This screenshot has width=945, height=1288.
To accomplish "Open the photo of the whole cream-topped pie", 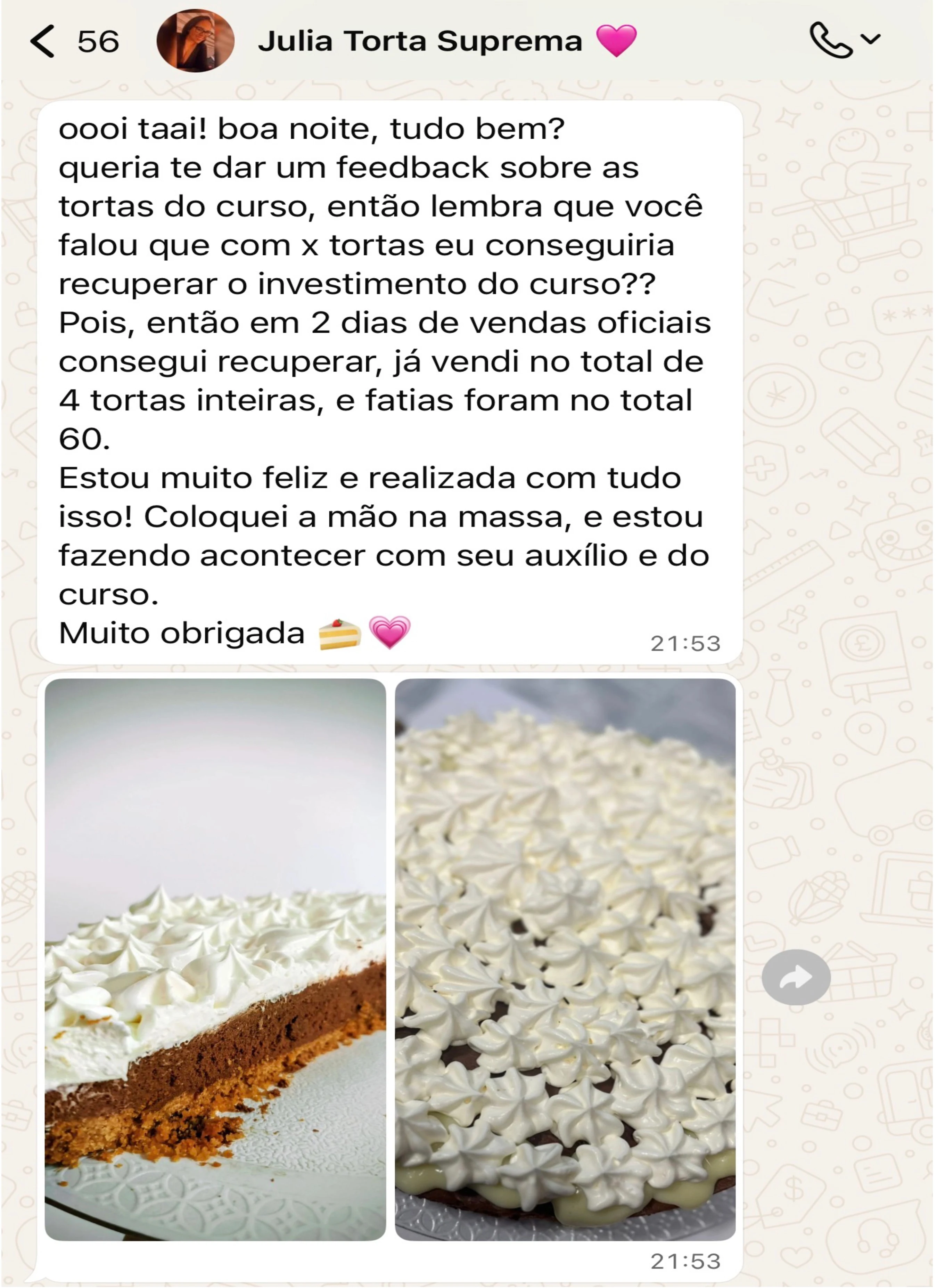I will point(565,959).
